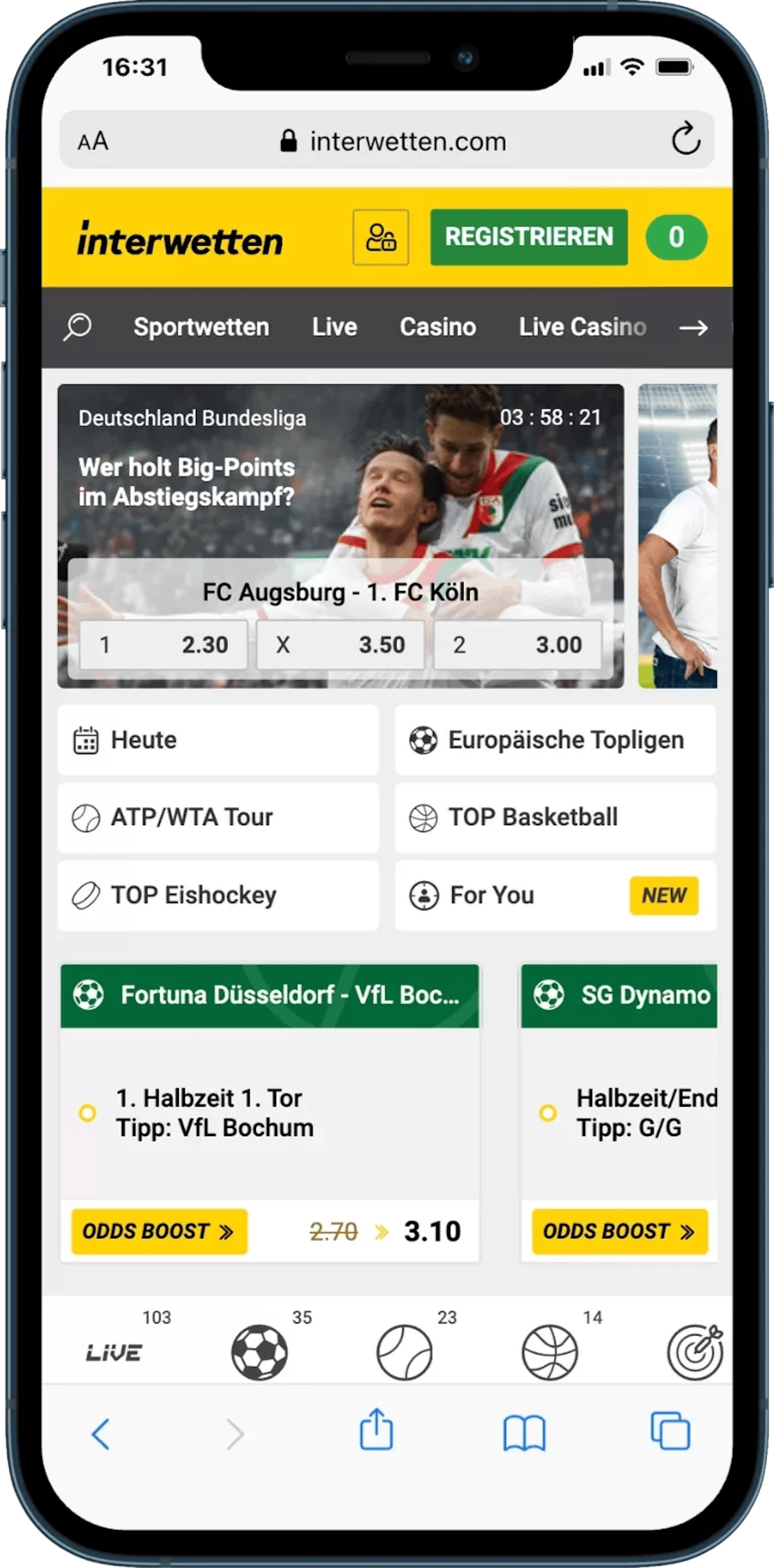This screenshot has height=1568, width=774.
Task: Show more menu items with arrow
Action: [x=693, y=327]
